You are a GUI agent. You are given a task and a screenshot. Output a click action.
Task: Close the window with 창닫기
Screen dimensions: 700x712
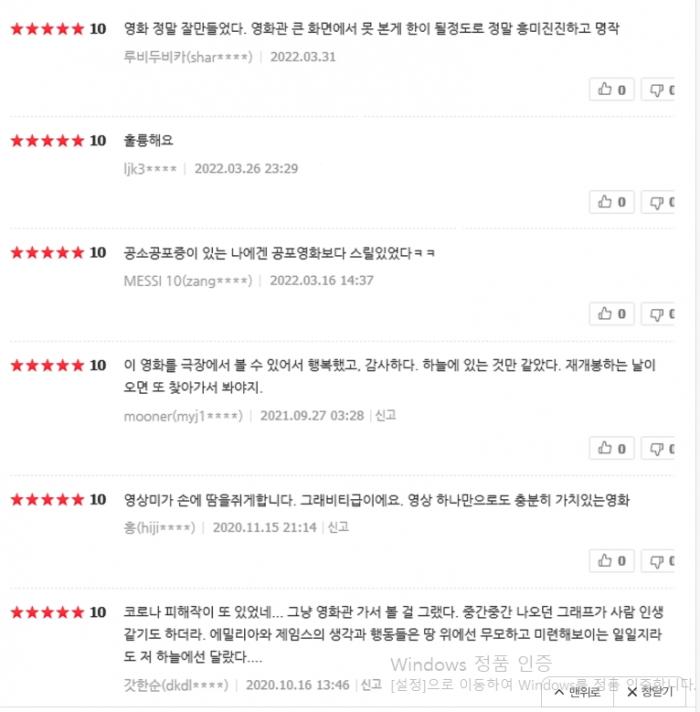650,691
